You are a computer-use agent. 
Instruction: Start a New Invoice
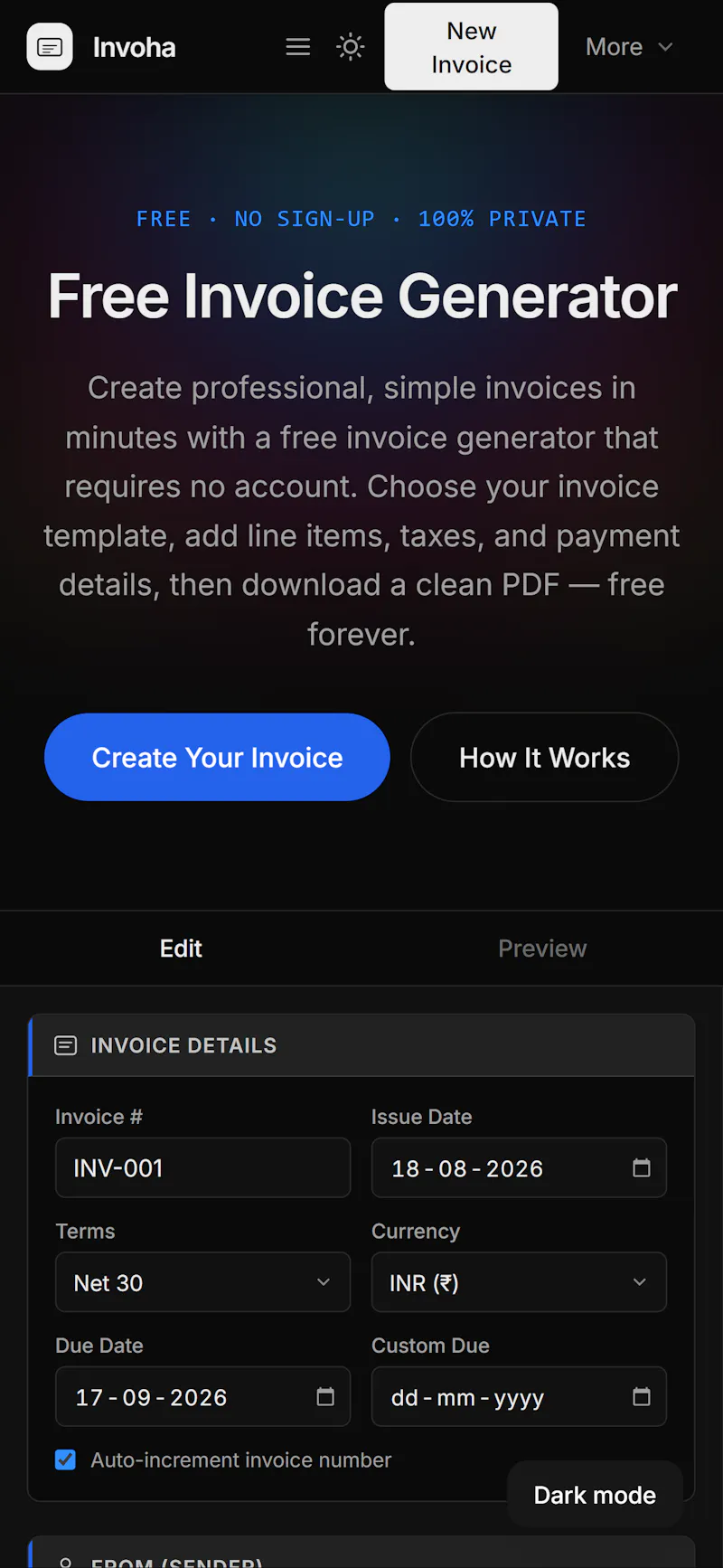pyautogui.click(x=471, y=47)
